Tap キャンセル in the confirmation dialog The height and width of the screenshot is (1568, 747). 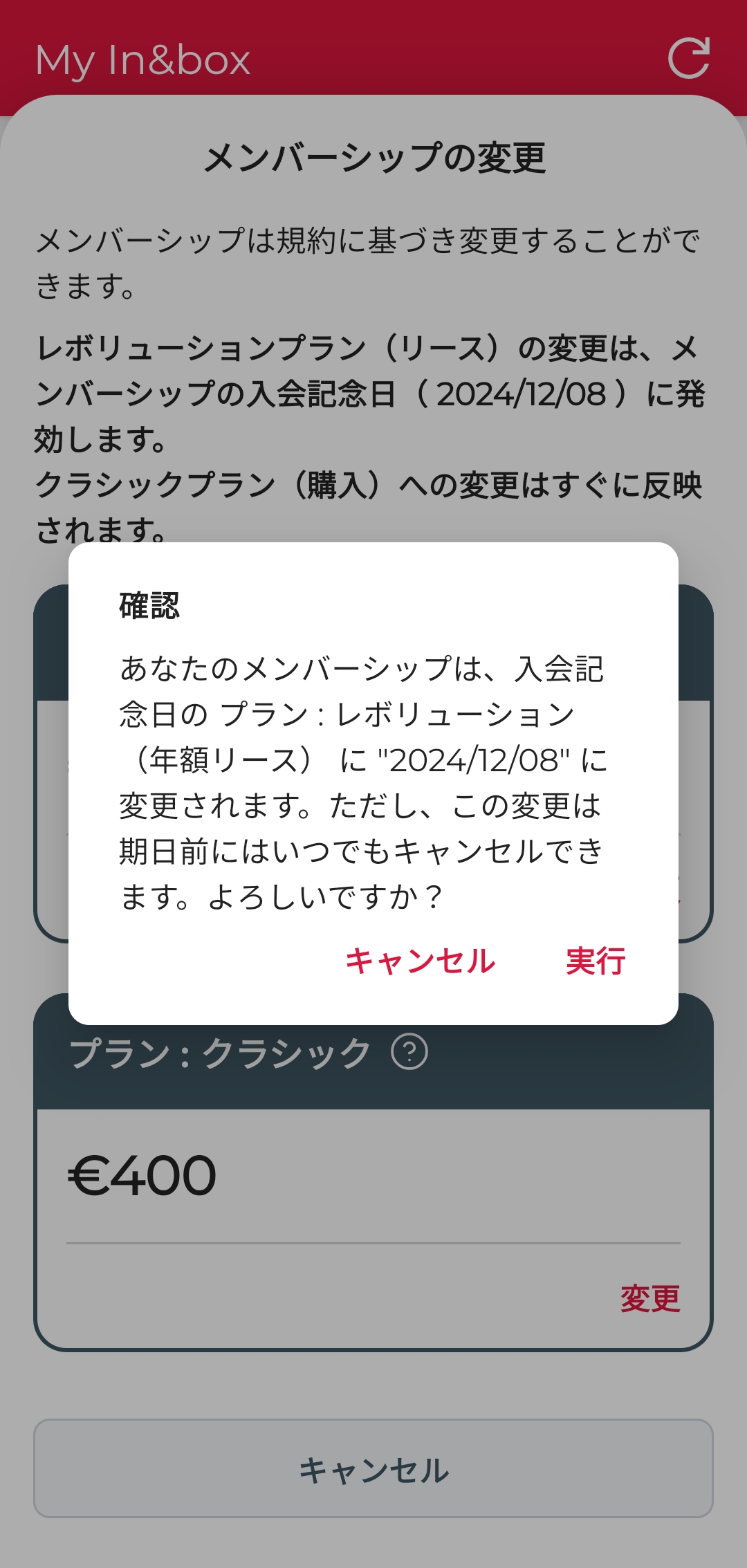point(421,961)
